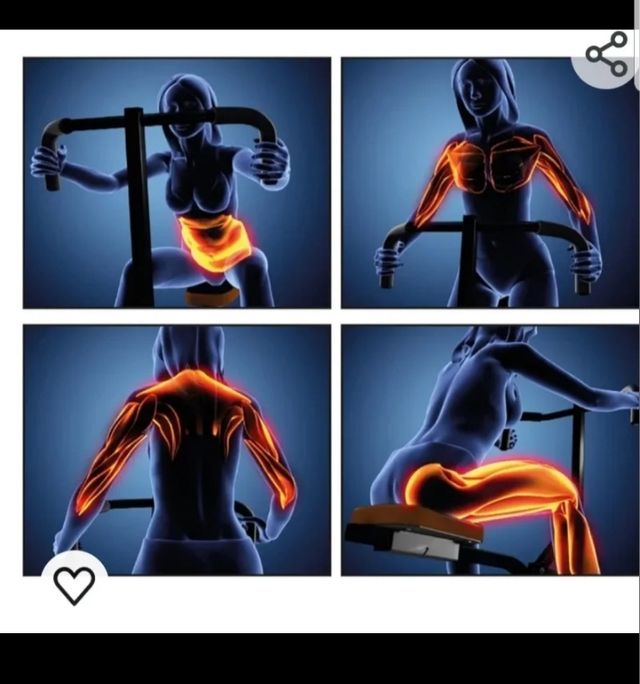The image size is (640, 684).
Task: Add this product to favorites
Action: tap(74, 585)
